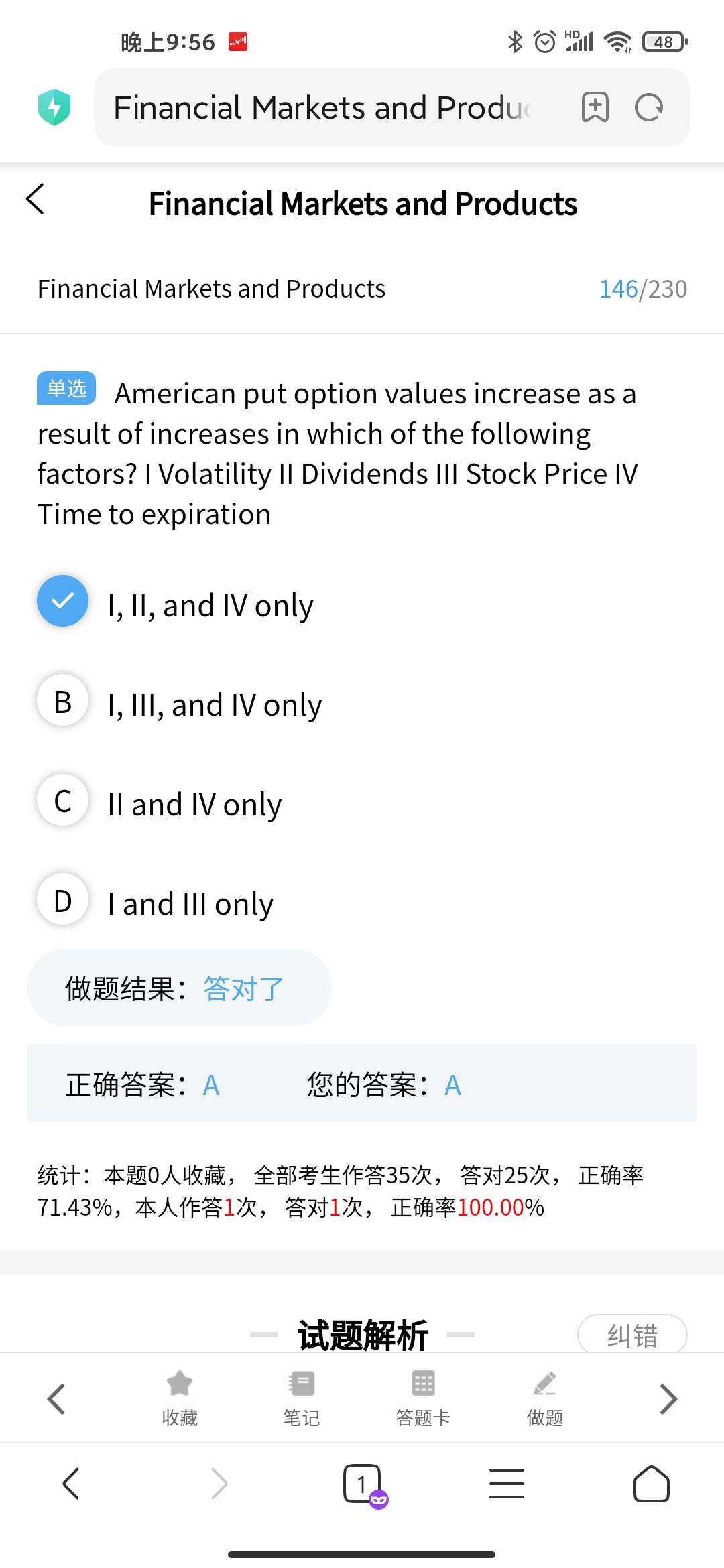Switch to practice mode (做题)

pos(545,1398)
